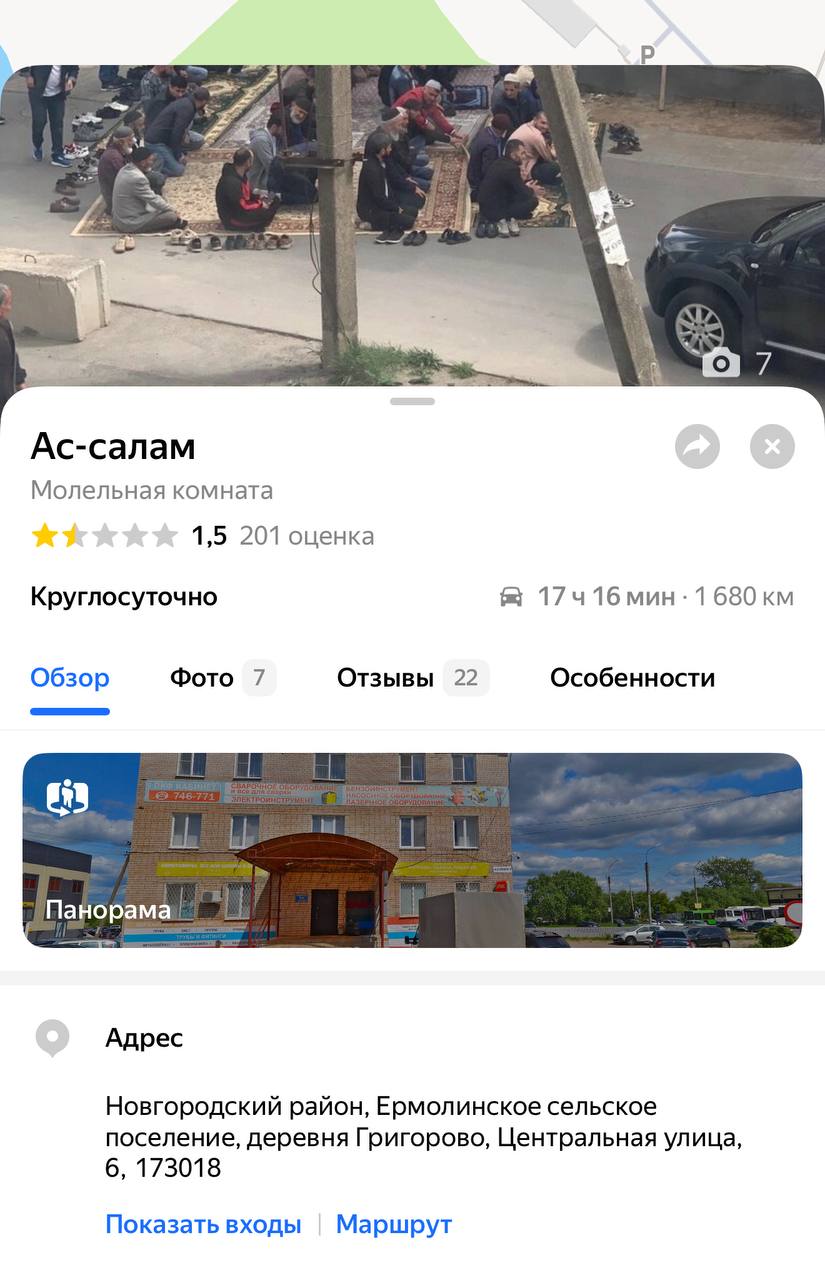The height and width of the screenshot is (1280, 825).
Task: Click the first yellow rating star
Action: pos(44,535)
